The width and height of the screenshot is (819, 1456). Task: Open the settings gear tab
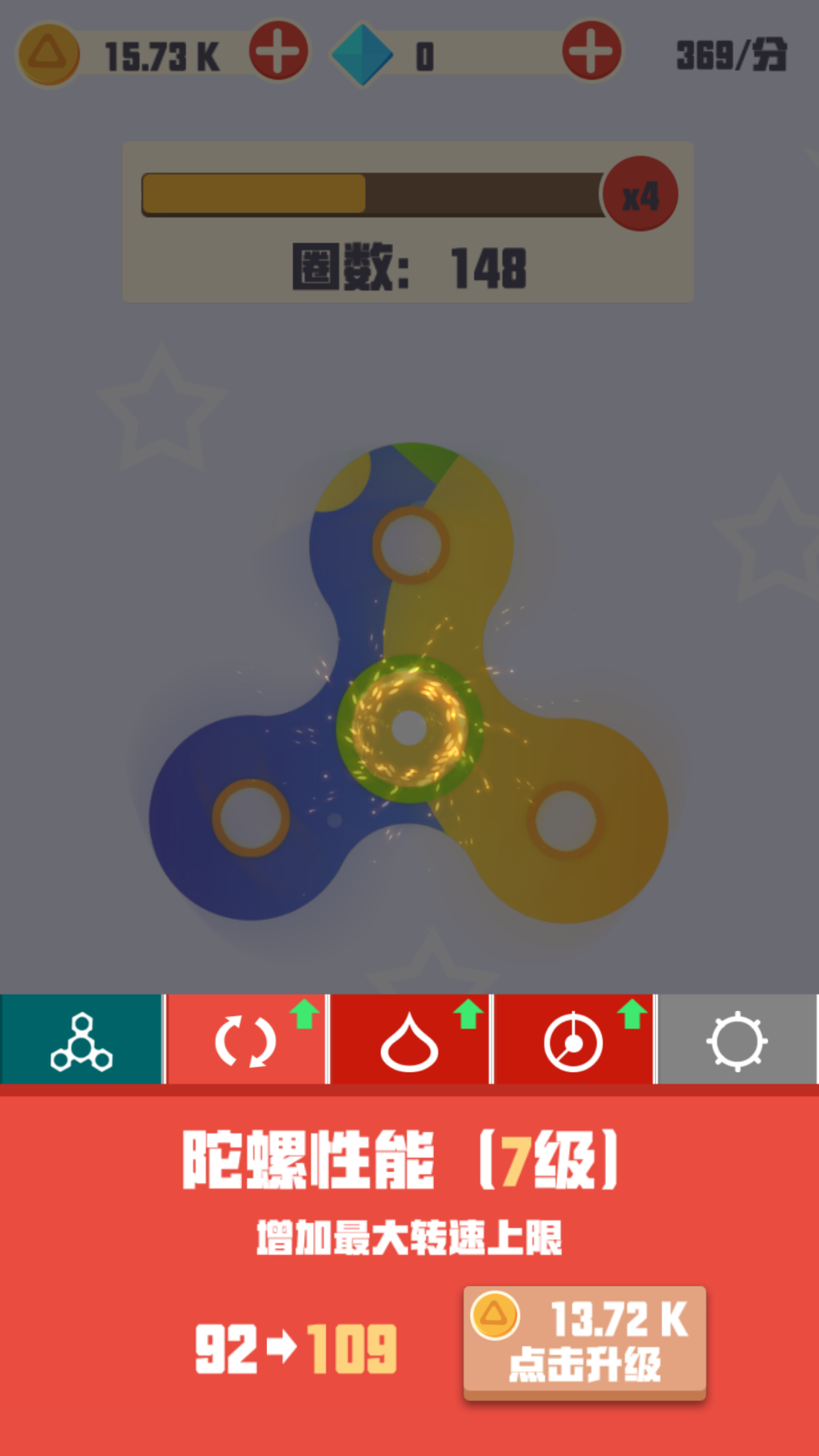click(737, 1040)
